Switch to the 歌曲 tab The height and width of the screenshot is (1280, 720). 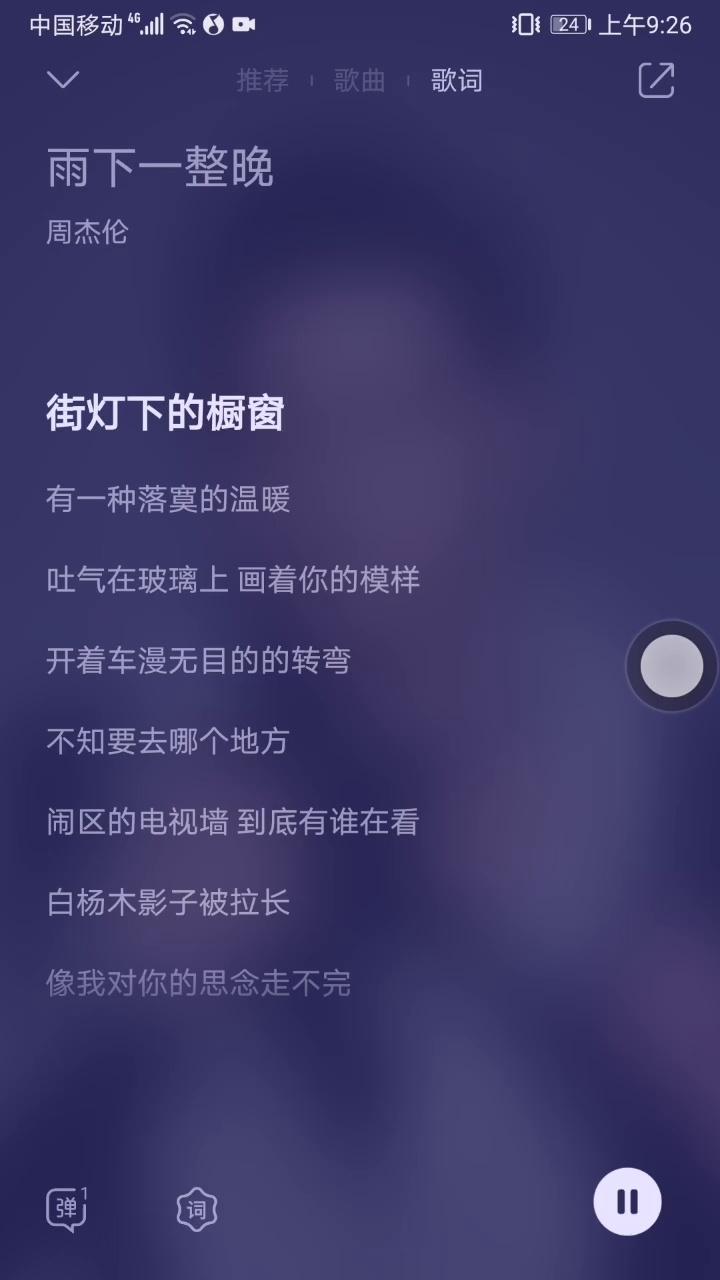(359, 81)
